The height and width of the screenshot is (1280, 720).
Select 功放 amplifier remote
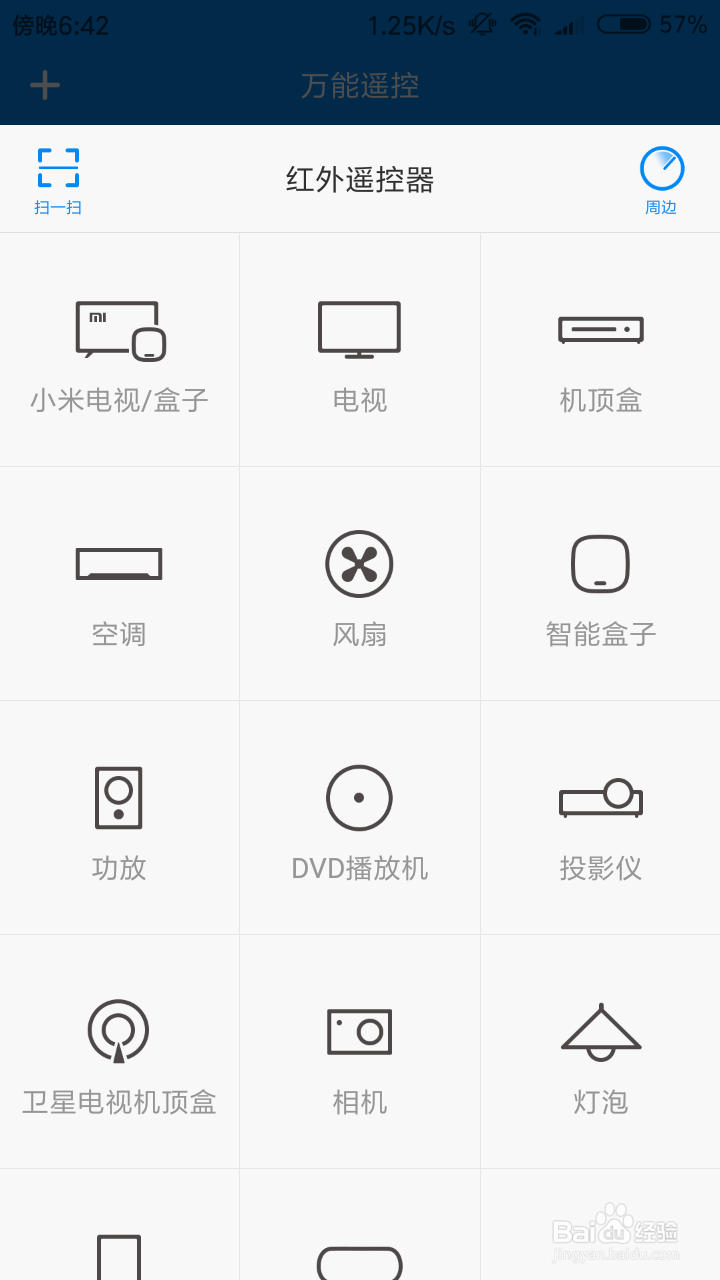coord(119,820)
